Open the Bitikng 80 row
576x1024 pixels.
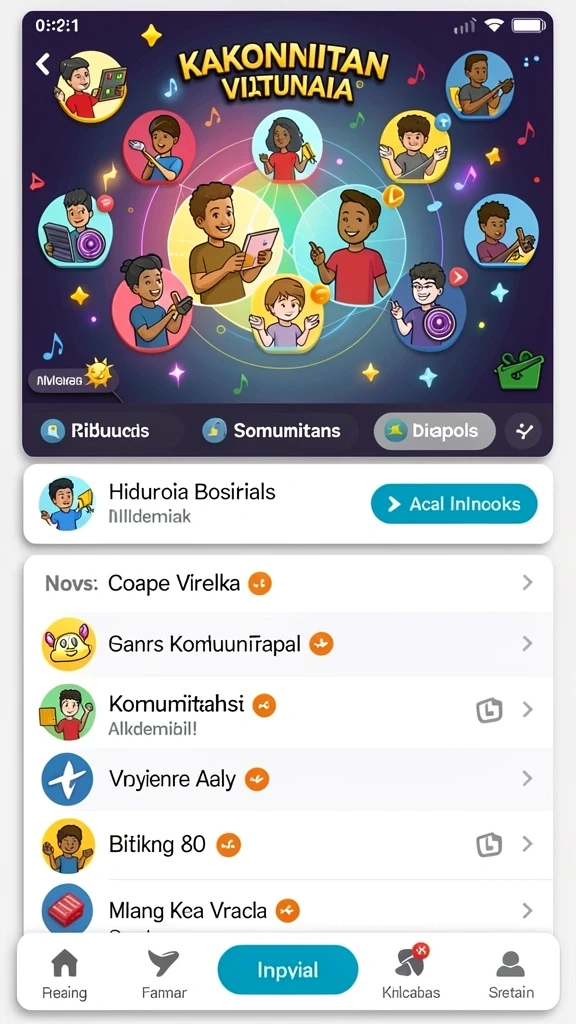(288, 844)
